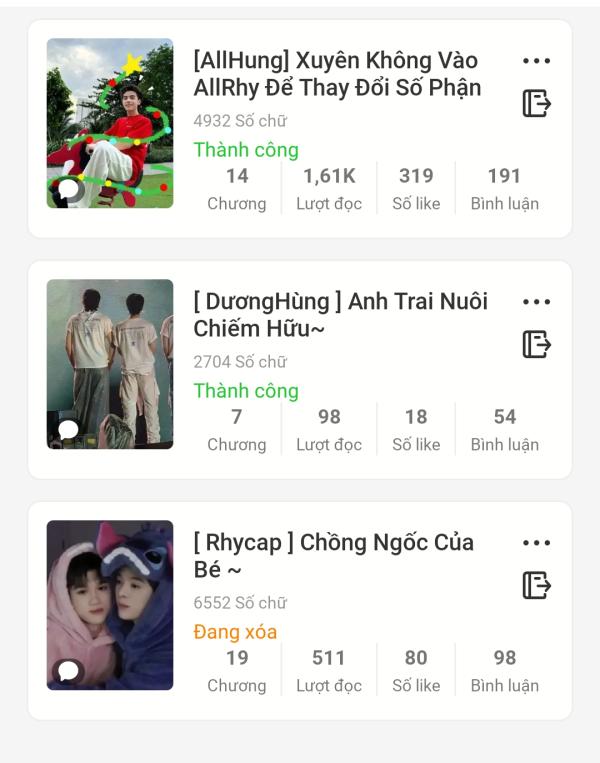This screenshot has width=600, height=763.
Task: Show the three-dot menu for [ DươngHùng ] story
Action: (x=537, y=302)
